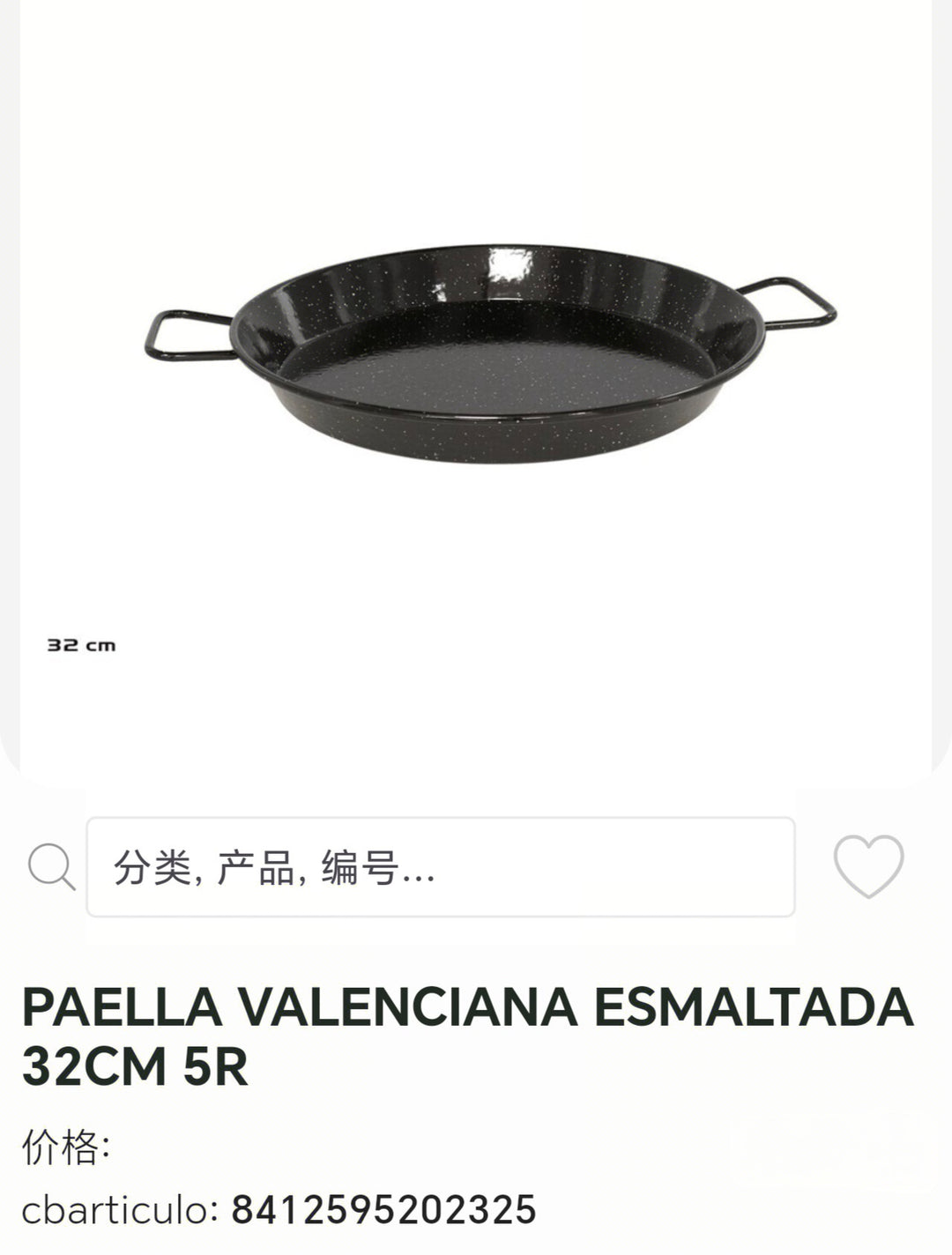This screenshot has height=1255, width=952.
Task: Tap the black paella pan product photo
Action: point(489,344)
